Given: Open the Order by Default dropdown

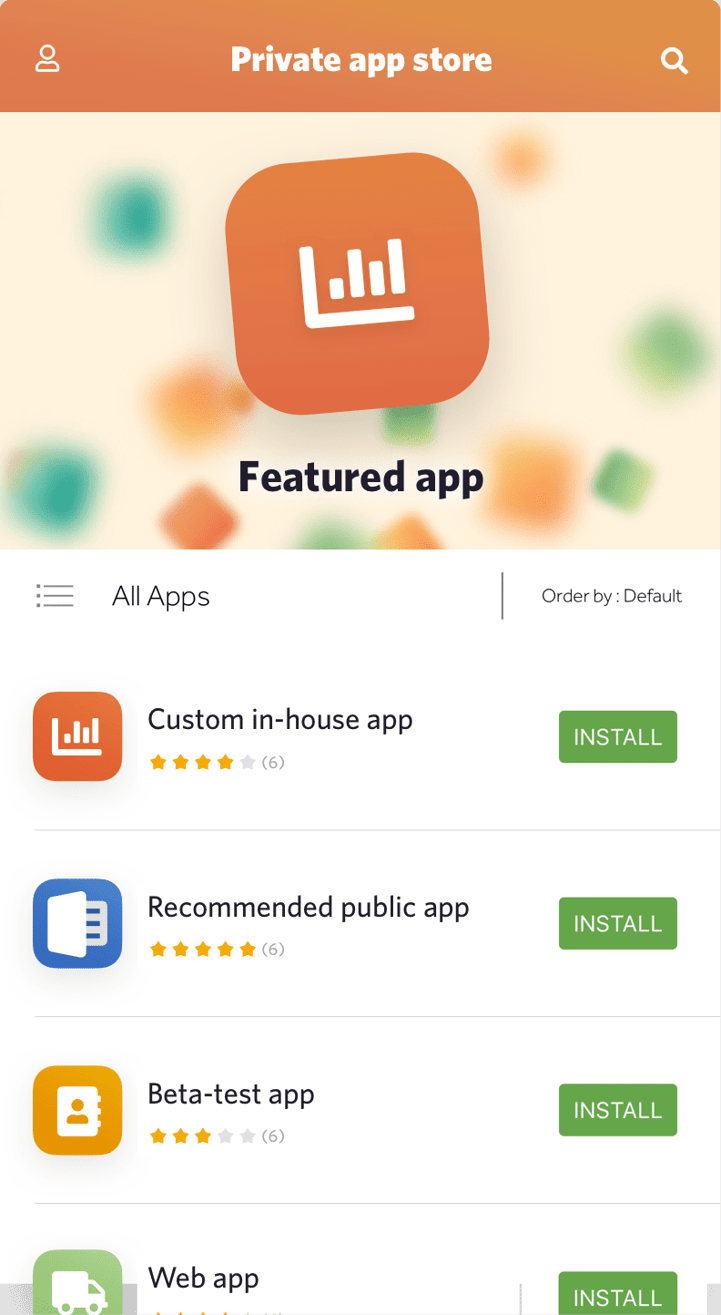Looking at the screenshot, I should coord(612,596).
